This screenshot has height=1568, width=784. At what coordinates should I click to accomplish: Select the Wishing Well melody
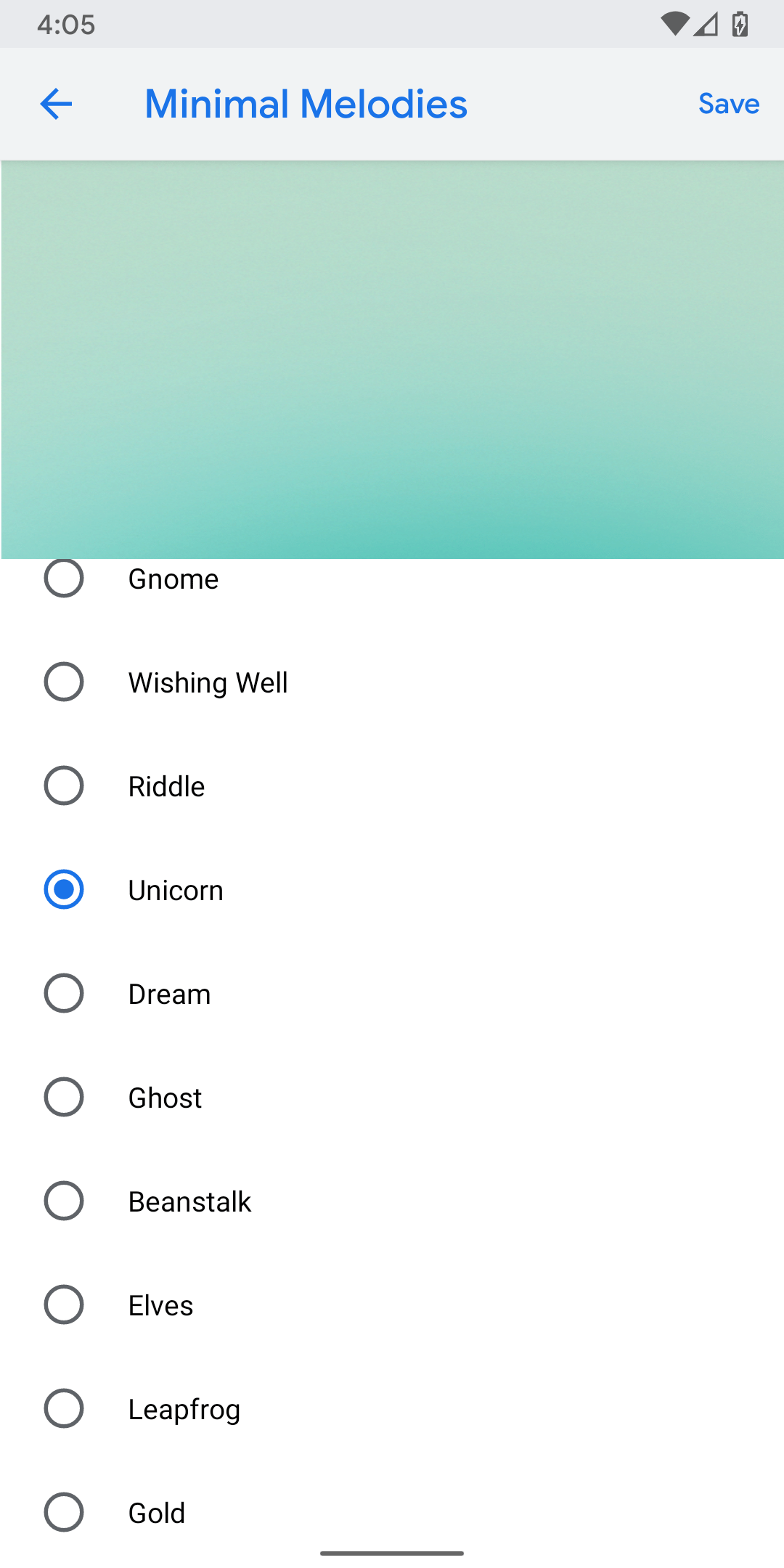[64, 682]
